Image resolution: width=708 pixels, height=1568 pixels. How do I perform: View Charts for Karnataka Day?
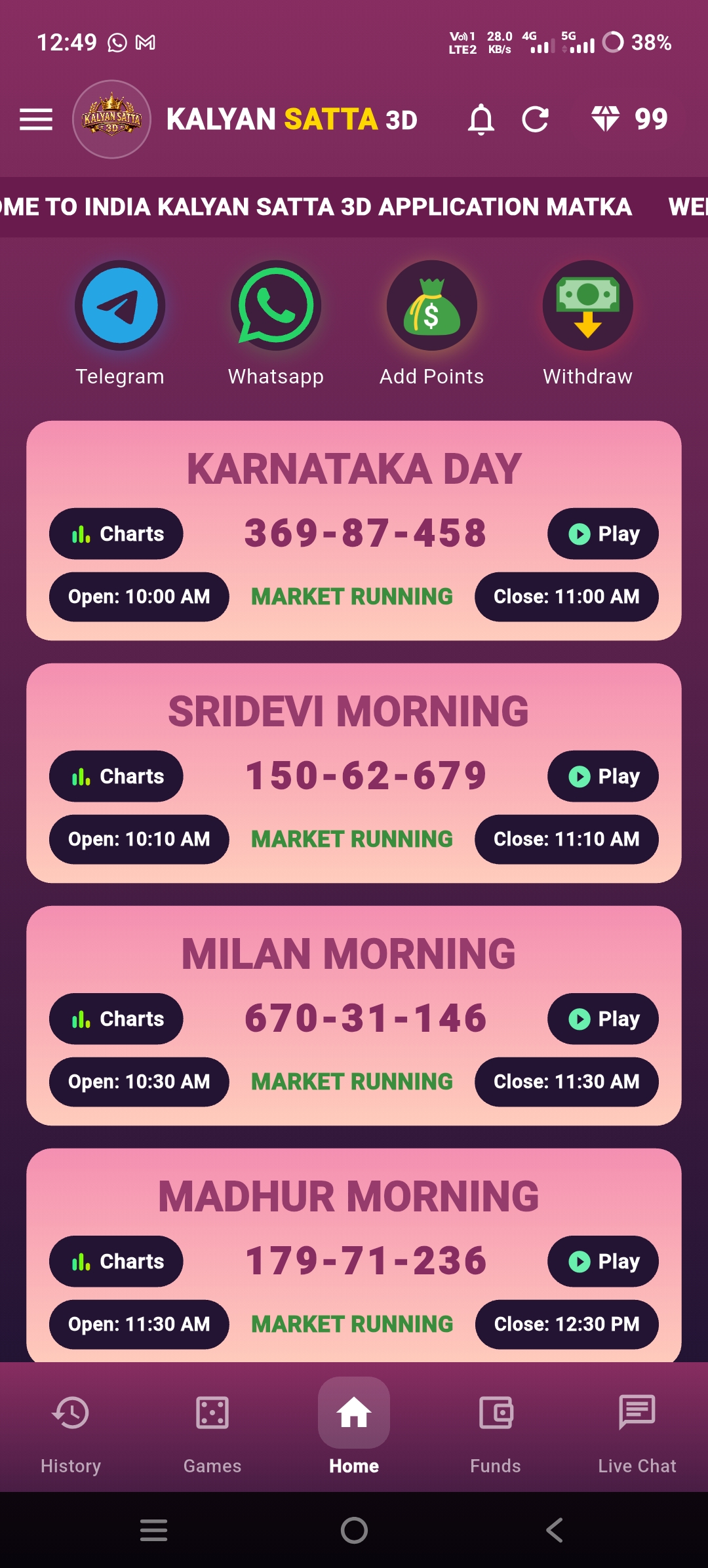[x=116, y=534]
